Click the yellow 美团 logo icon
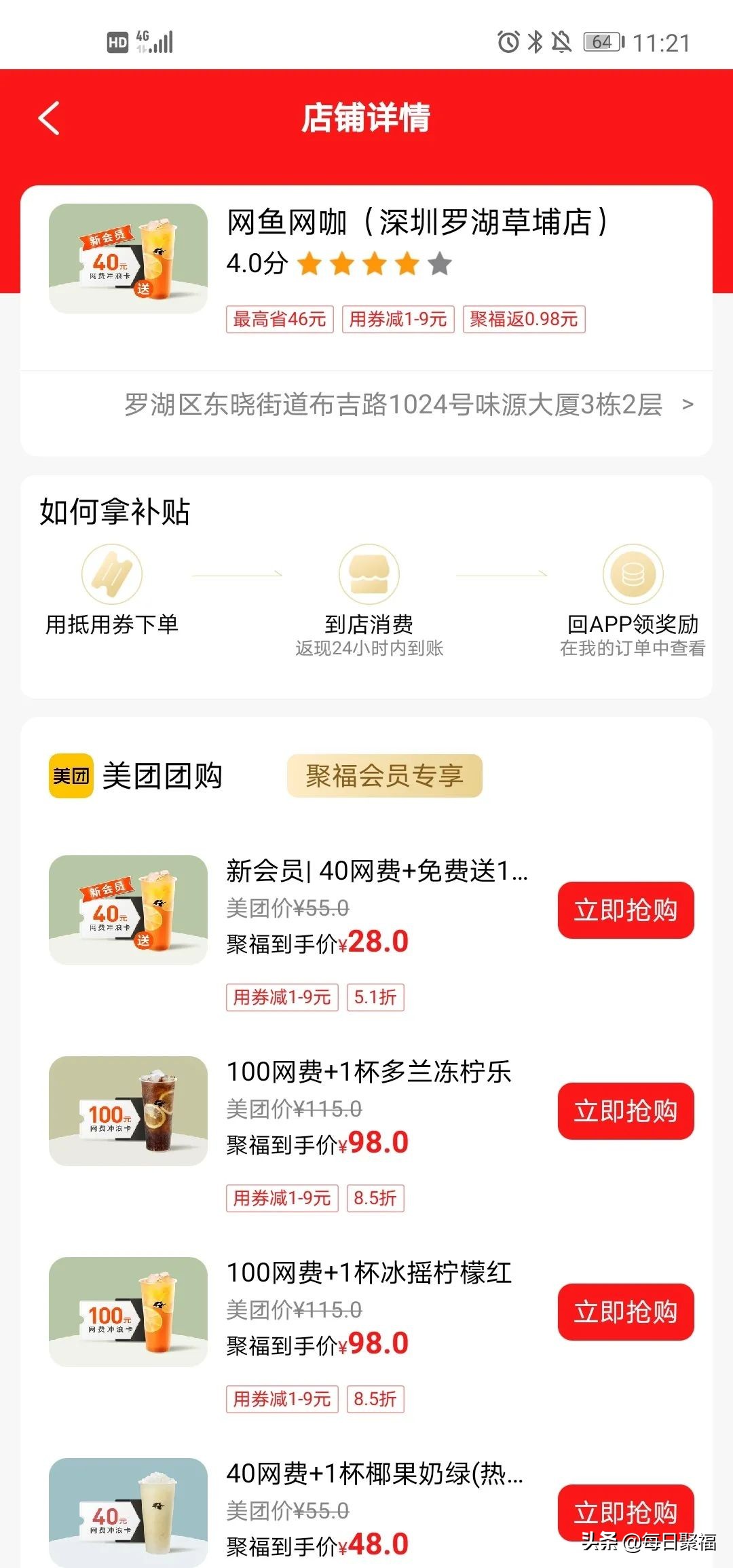The height and width of the screenshot is (1568, 733). (x=71, y=774)
